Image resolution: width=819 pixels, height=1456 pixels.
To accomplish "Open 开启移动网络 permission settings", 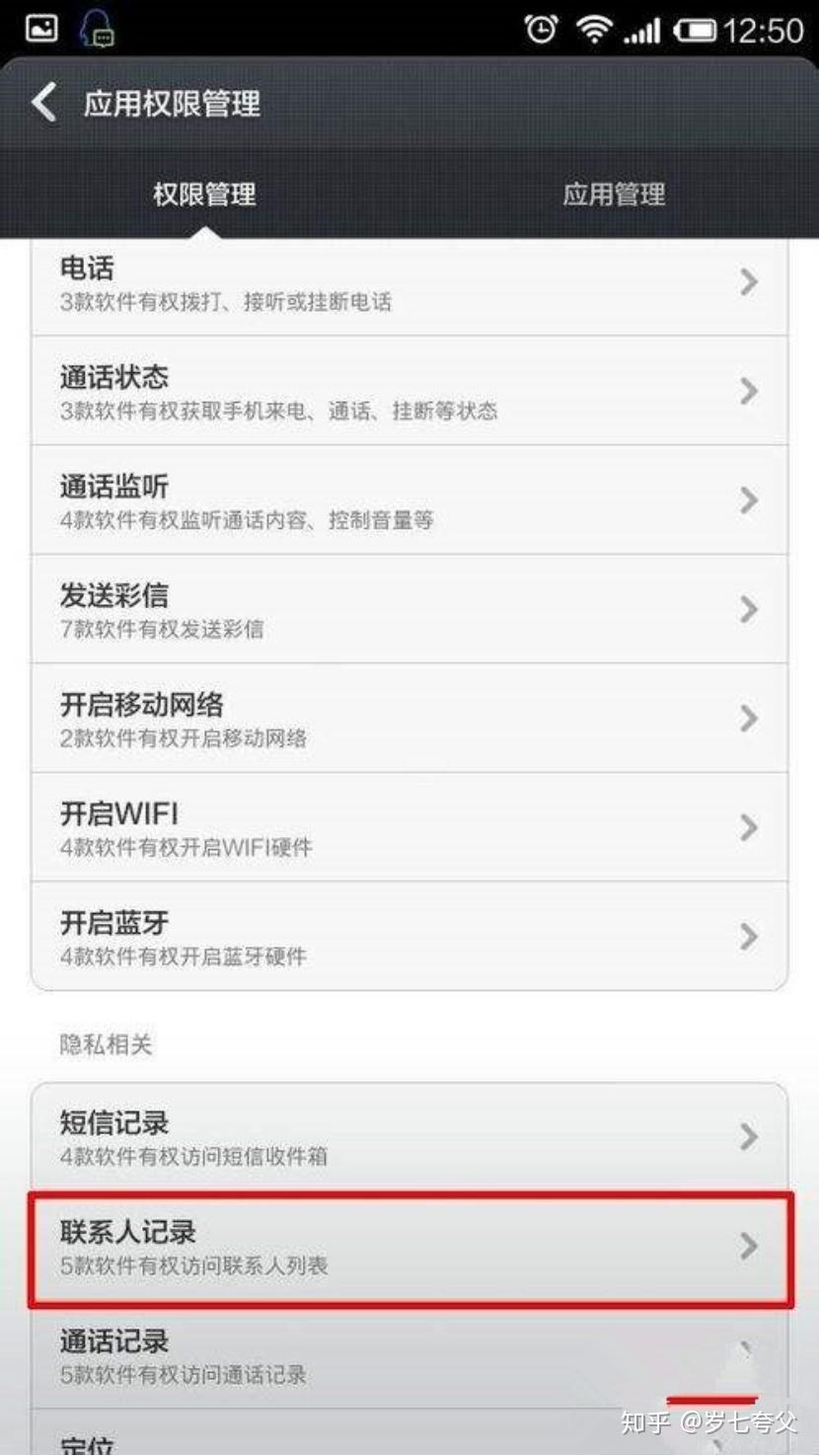I will pyautogui.click(x=409, y=719).
